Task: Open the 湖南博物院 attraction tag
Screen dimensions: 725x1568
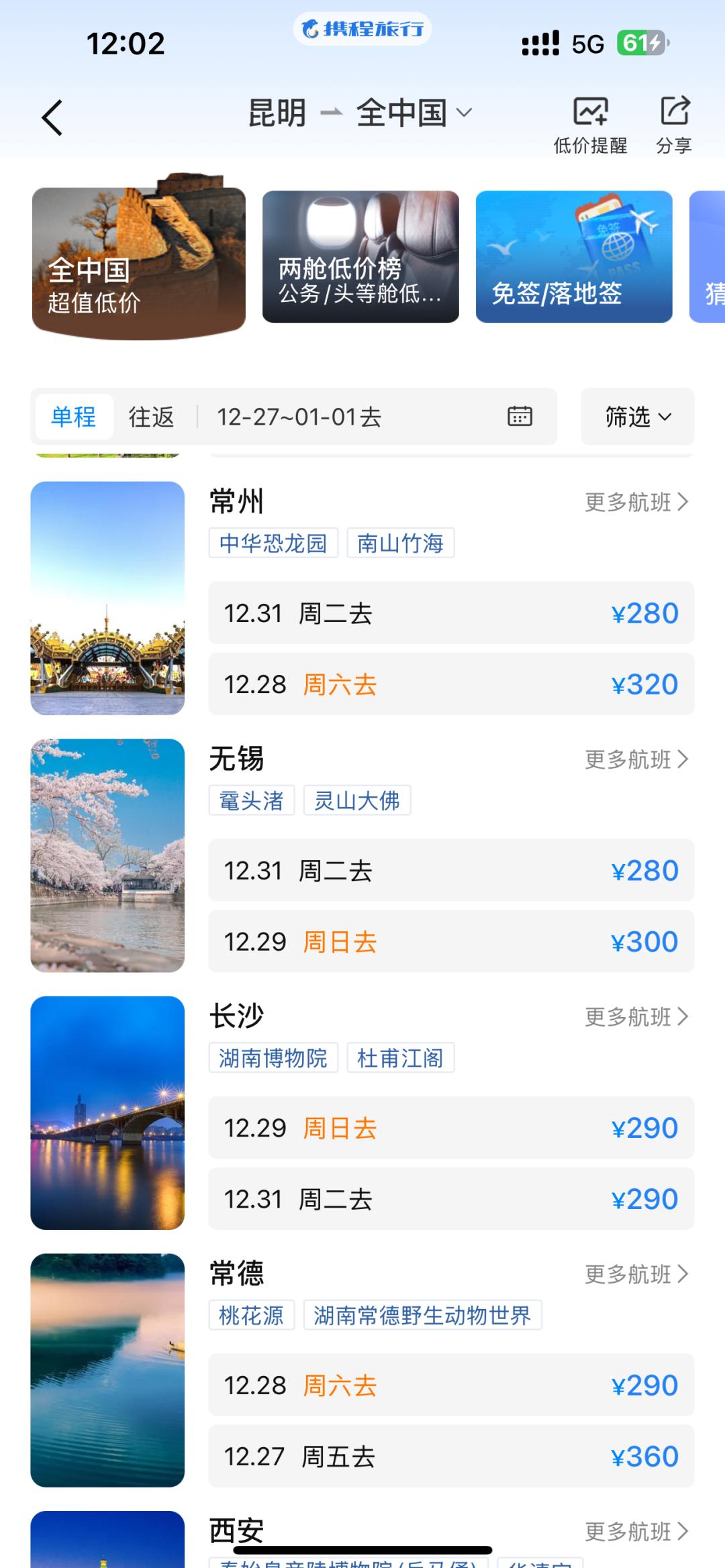Action: [x=273, y=1058]
